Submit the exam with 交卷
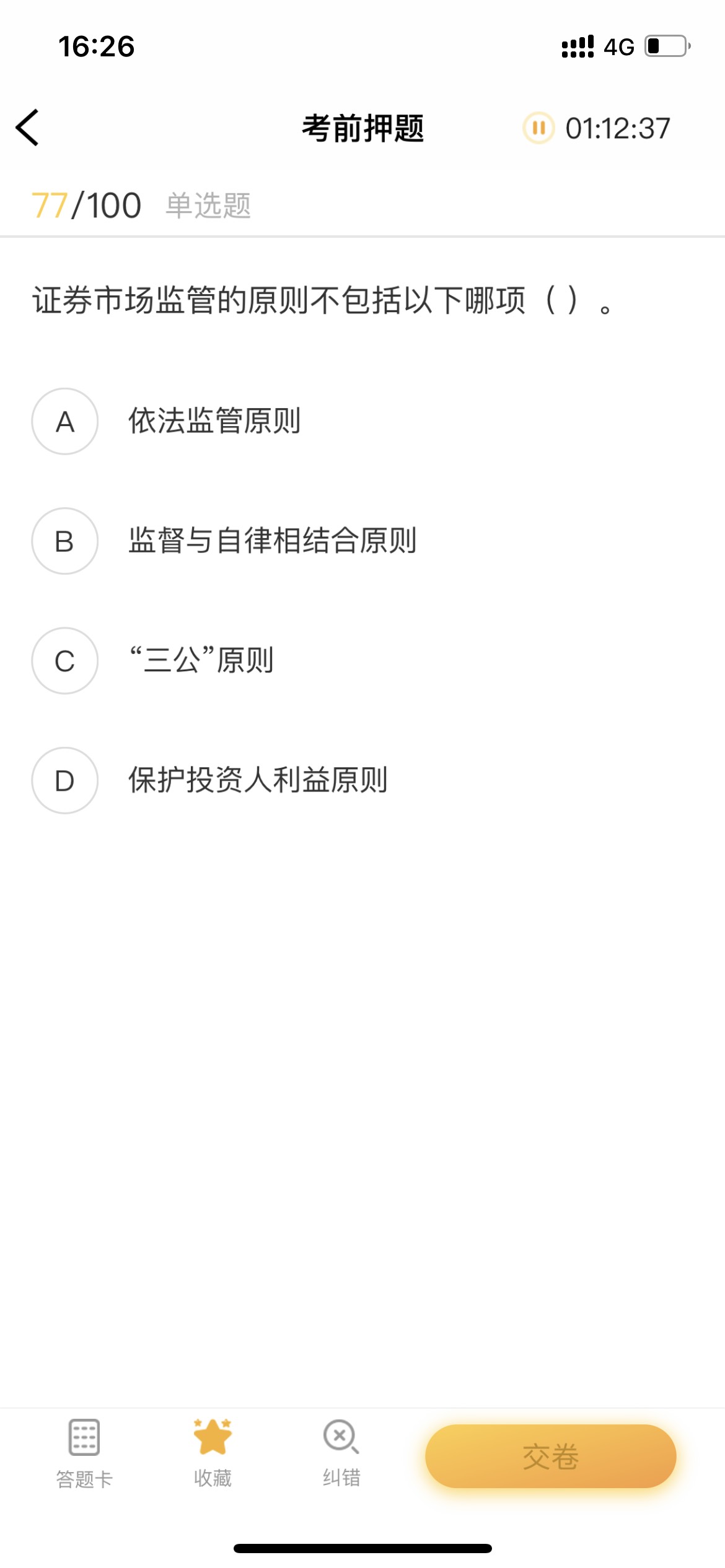Screen dimensions: 725x1568 pyautogui.click(x=550, y=1456)
